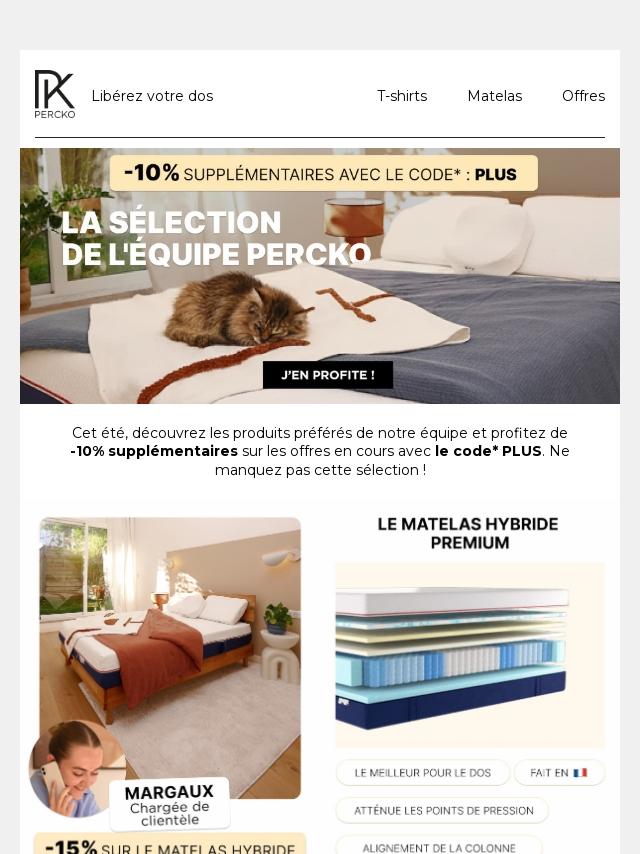Viewport: 640px width, 854px height.
Task: Open the hybrid mattress layers image
Action: point(470,656)
